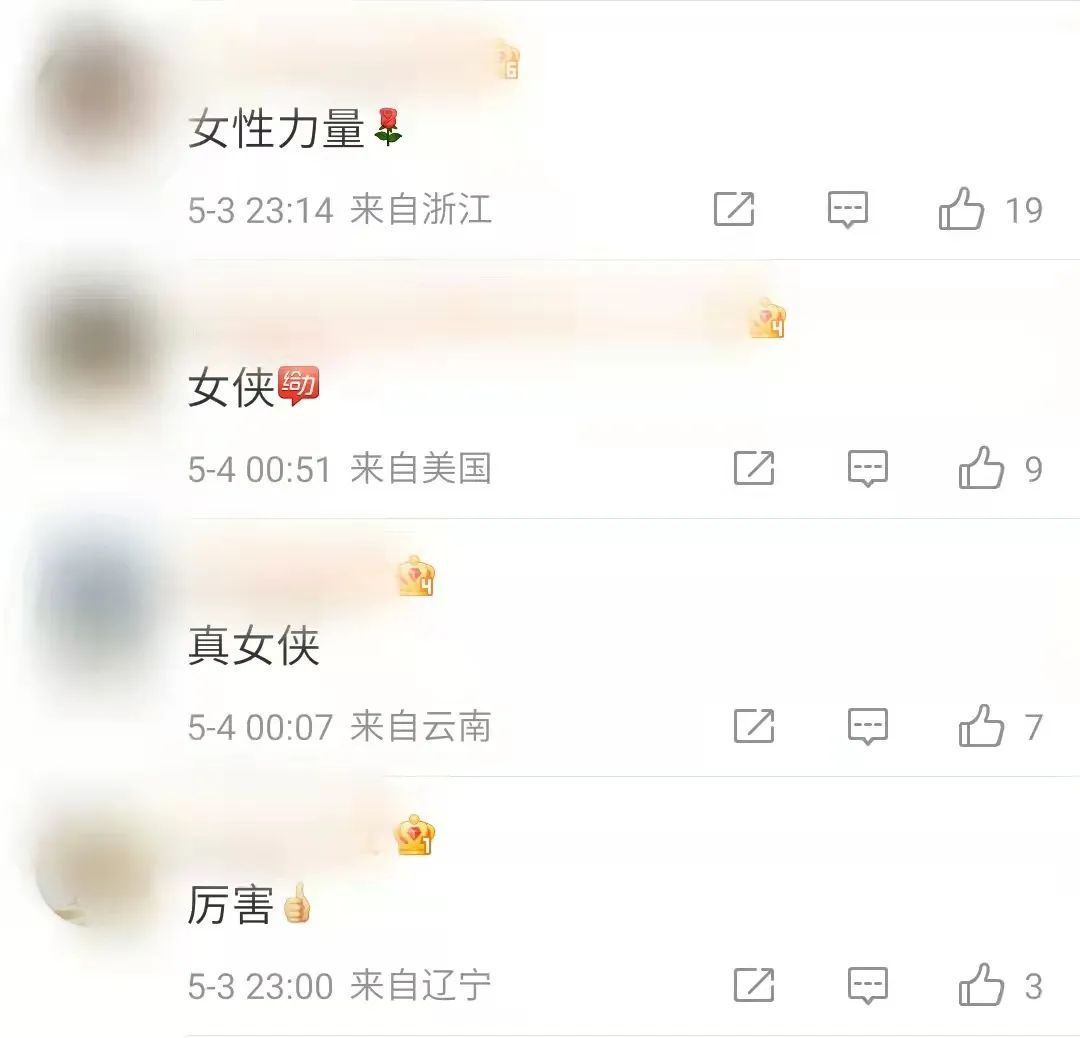Like the 女侠 comment from 美国
Screen dimensions: 1080x1038
pos(982,468)
